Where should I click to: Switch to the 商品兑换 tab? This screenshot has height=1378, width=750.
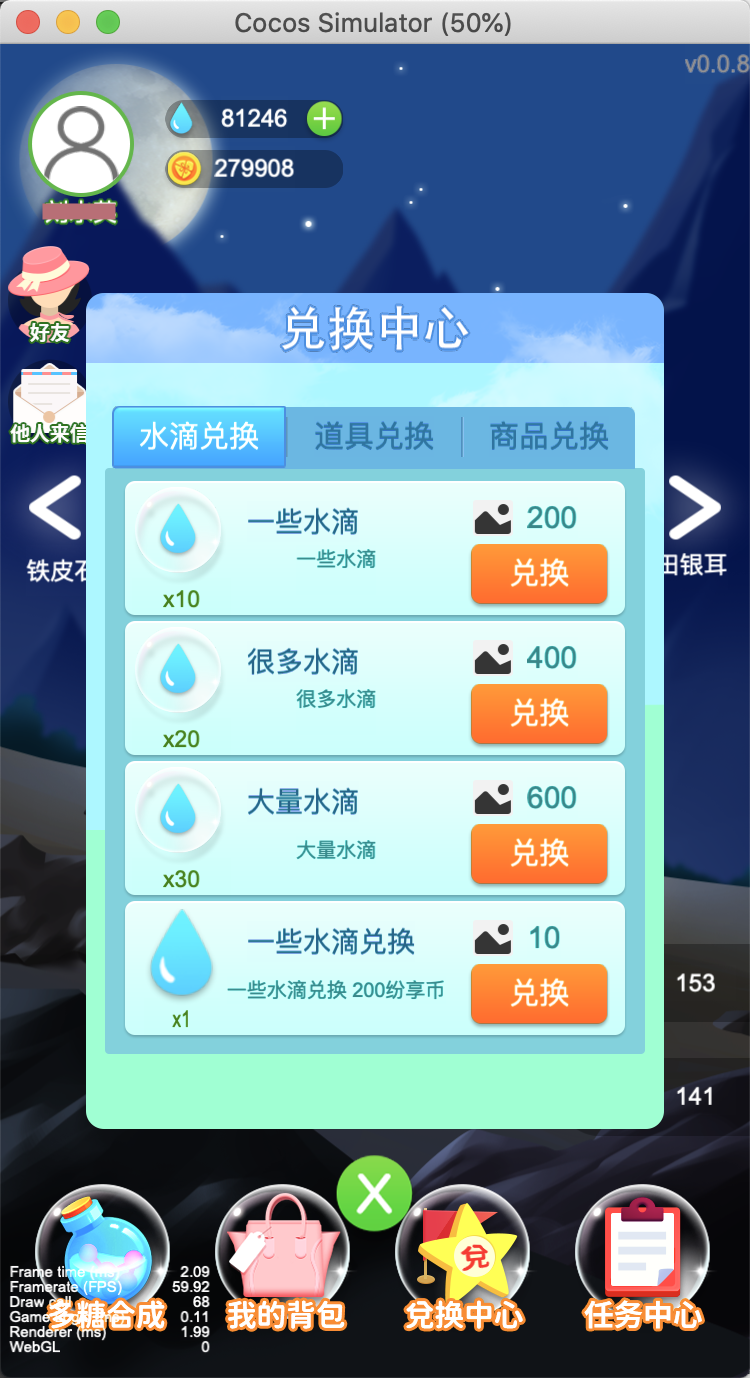(x=548, y=437)
